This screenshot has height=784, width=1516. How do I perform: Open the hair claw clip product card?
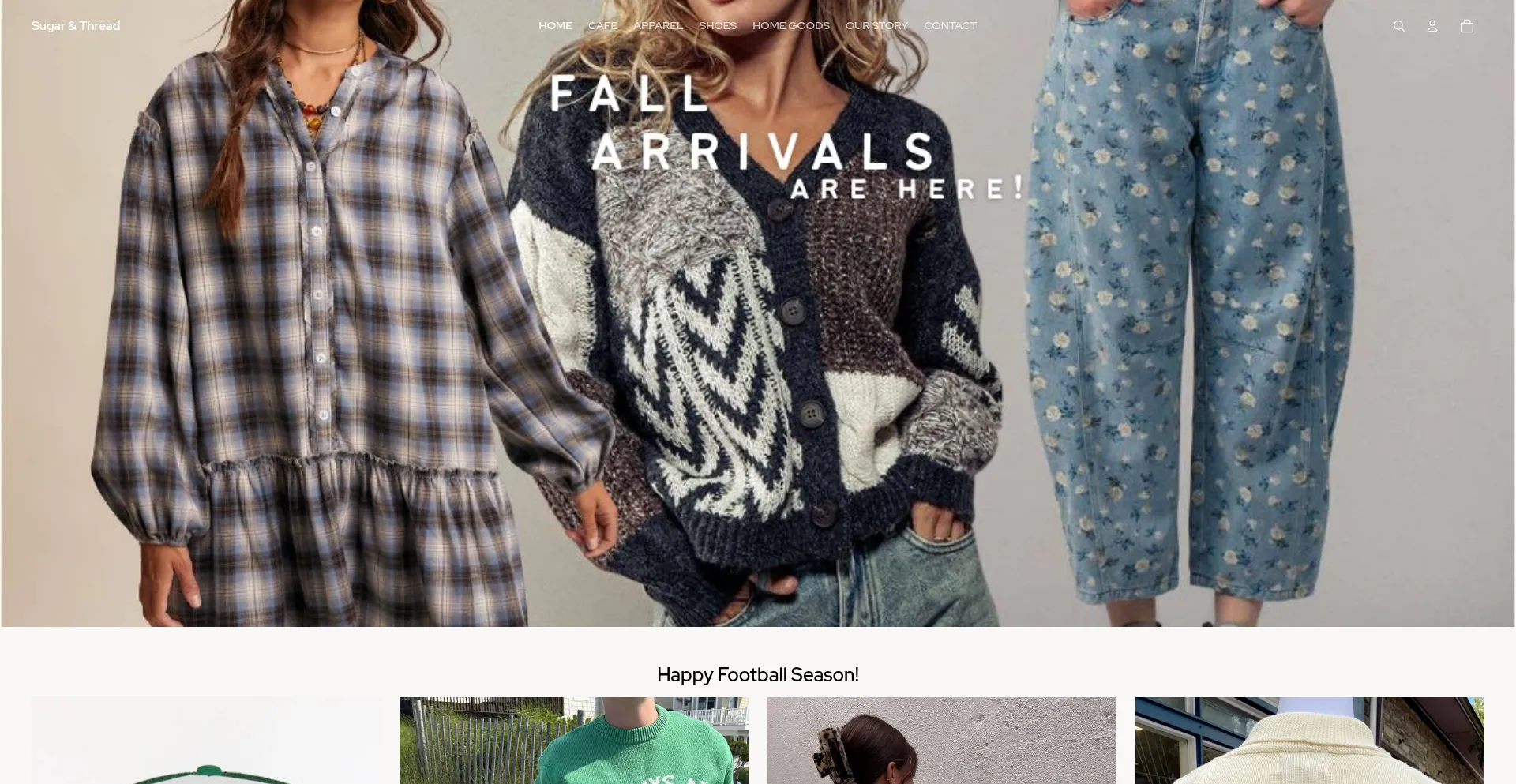941,742
